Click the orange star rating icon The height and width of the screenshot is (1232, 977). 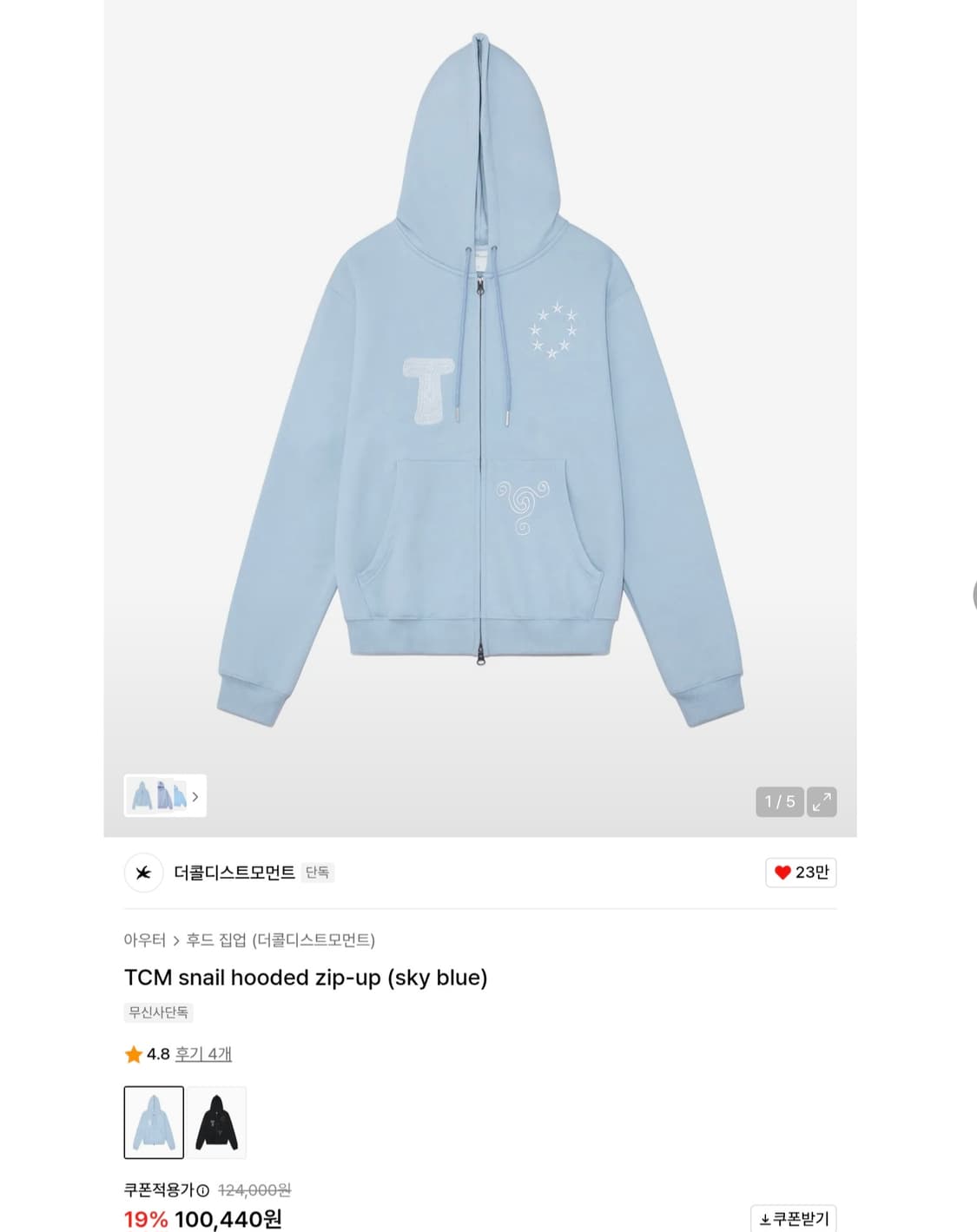pyautogui.click(x=133, y=1054)
